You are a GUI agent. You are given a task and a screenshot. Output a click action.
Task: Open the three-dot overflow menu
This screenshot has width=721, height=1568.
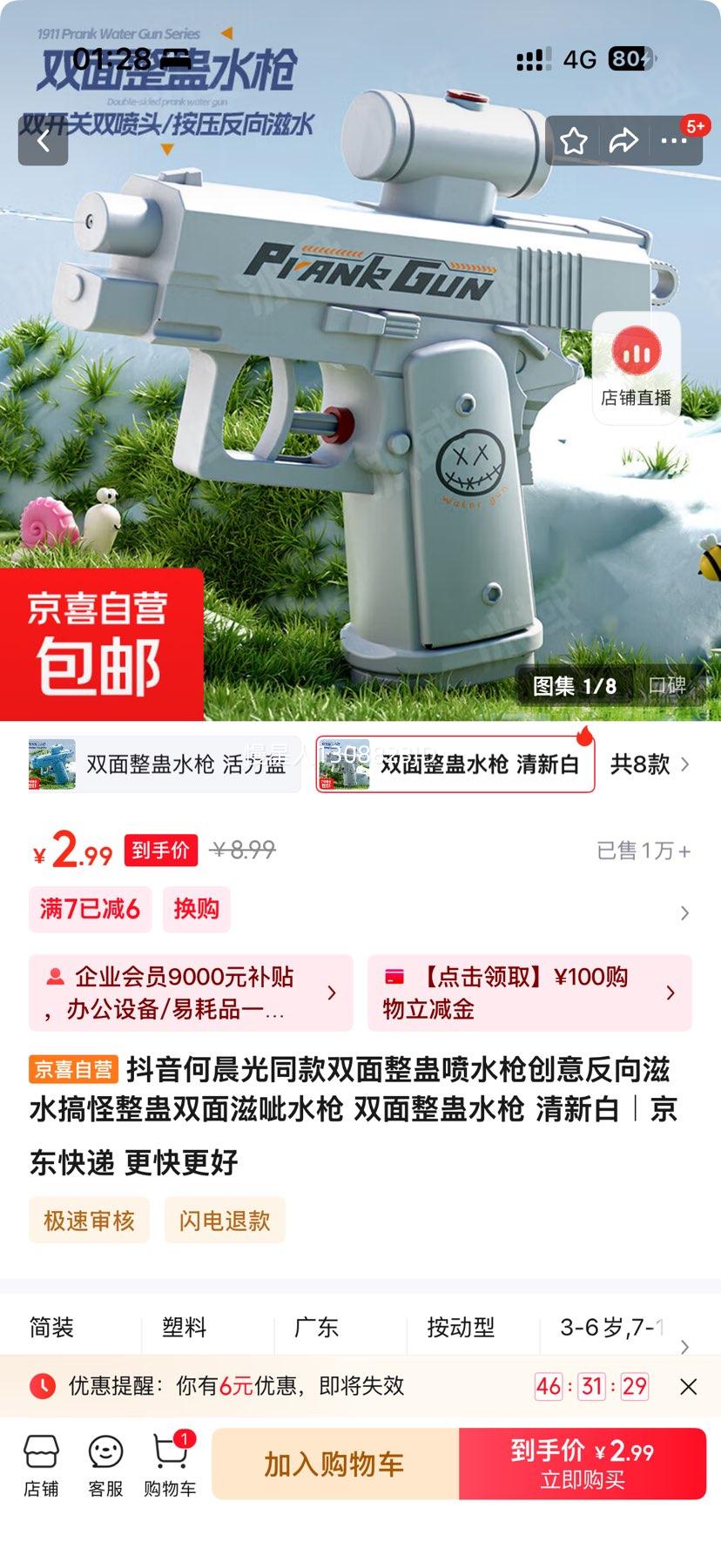[674, 141]
